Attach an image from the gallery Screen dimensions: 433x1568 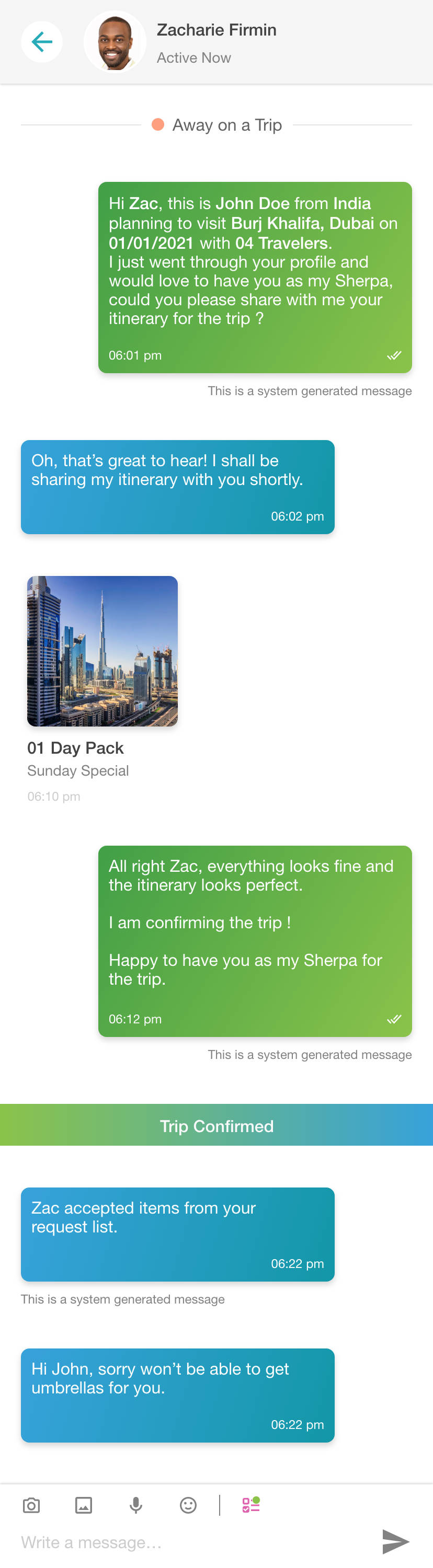pos(84,1505)
